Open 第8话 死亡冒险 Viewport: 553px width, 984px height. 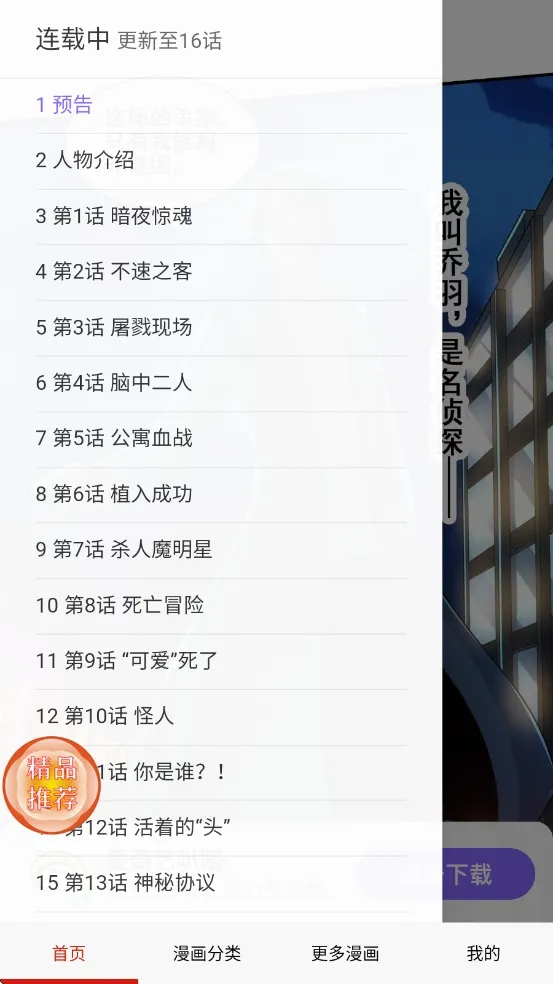(221, 606)
